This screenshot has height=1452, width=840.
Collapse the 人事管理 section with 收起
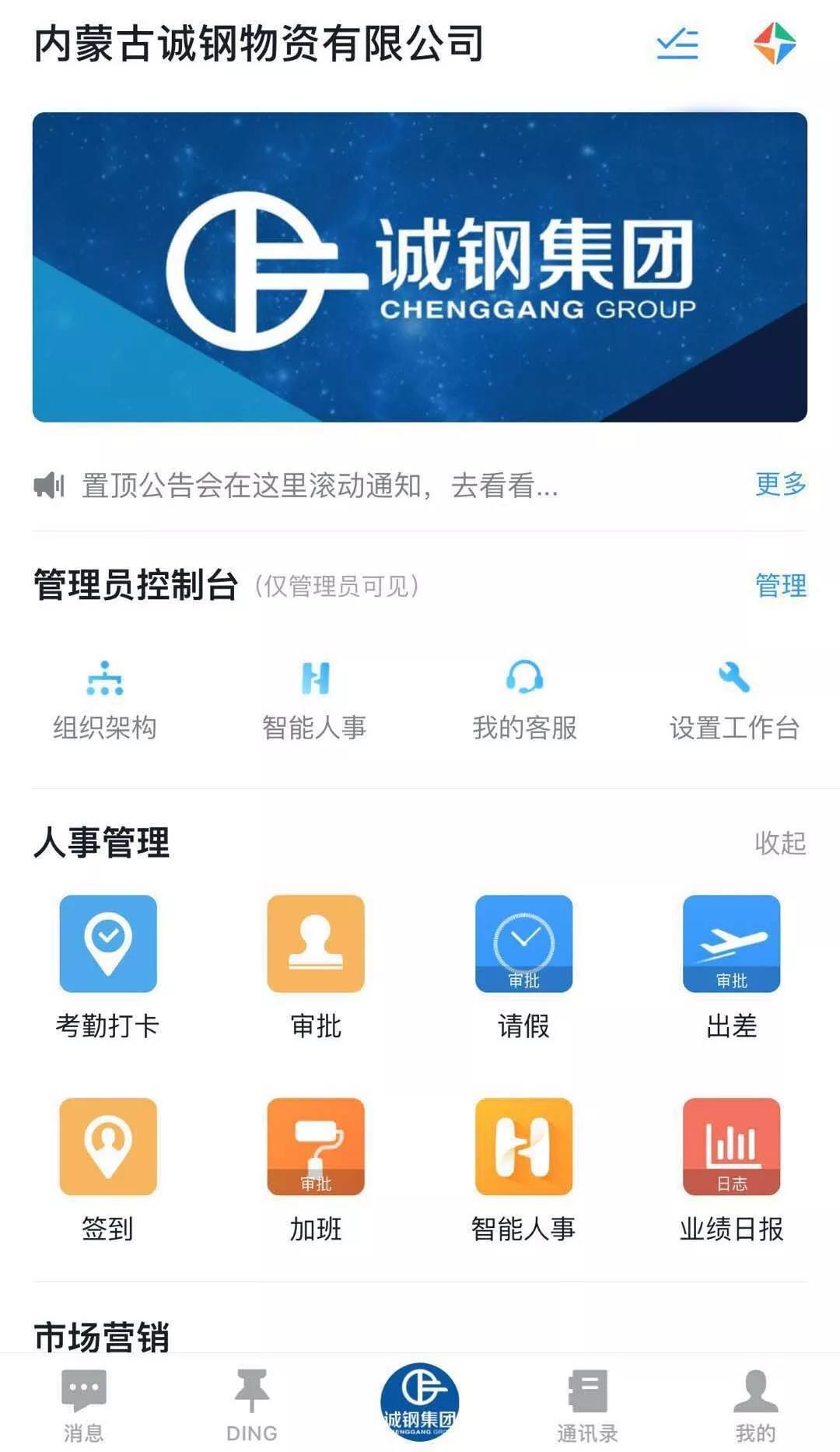779,843
